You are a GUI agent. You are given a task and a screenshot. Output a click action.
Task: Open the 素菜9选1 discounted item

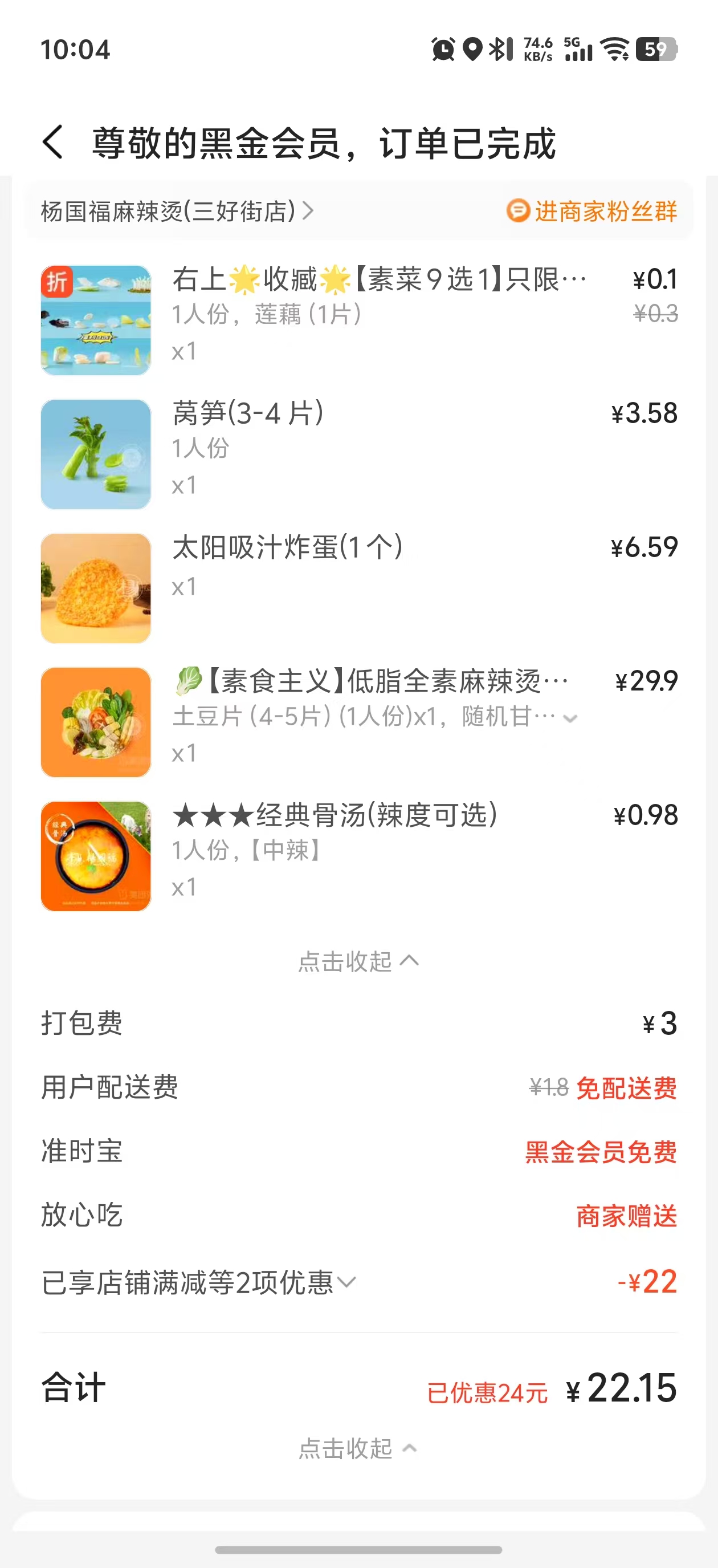coord(378,280)
